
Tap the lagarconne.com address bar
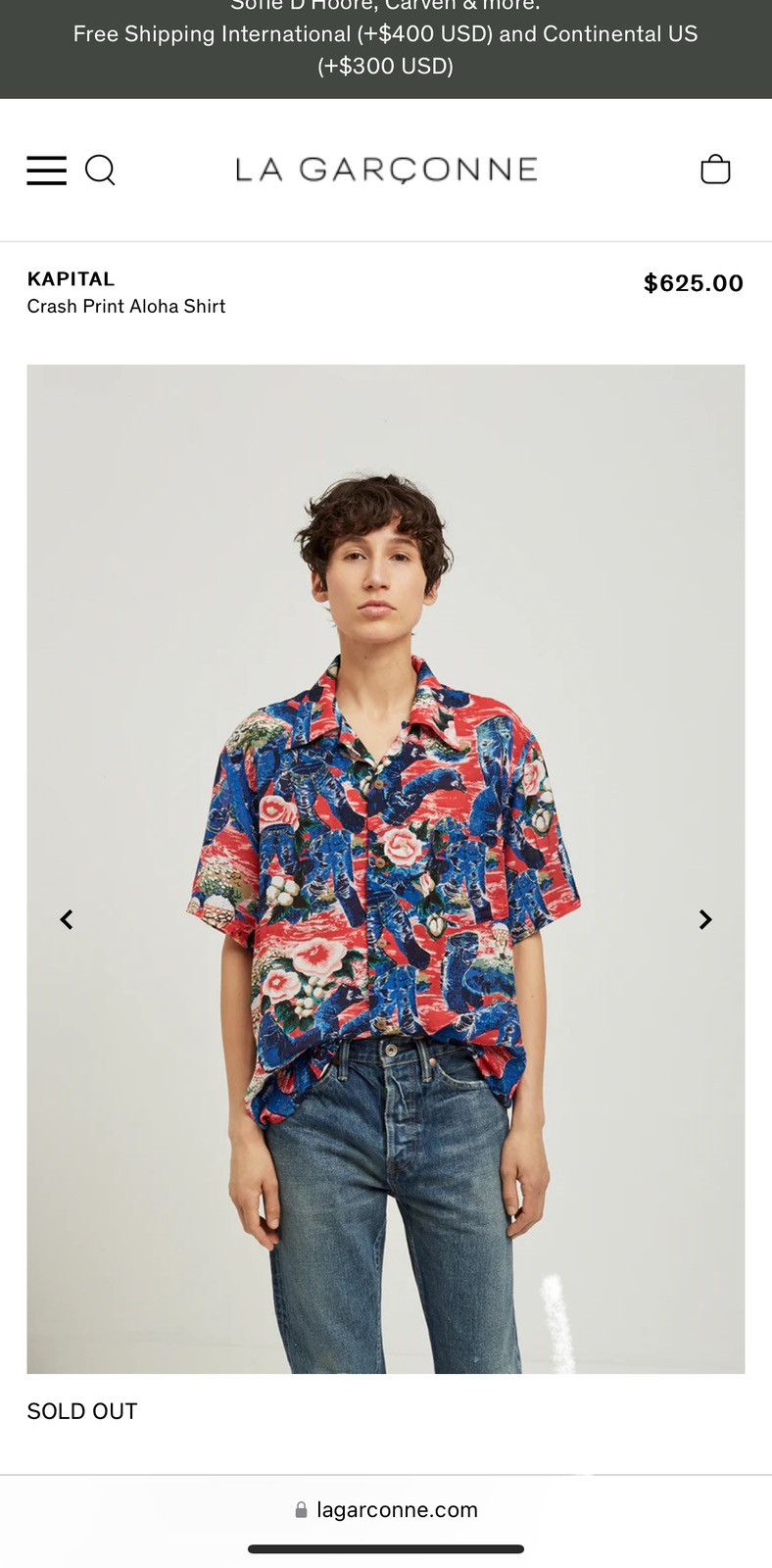coord(386,1509)
